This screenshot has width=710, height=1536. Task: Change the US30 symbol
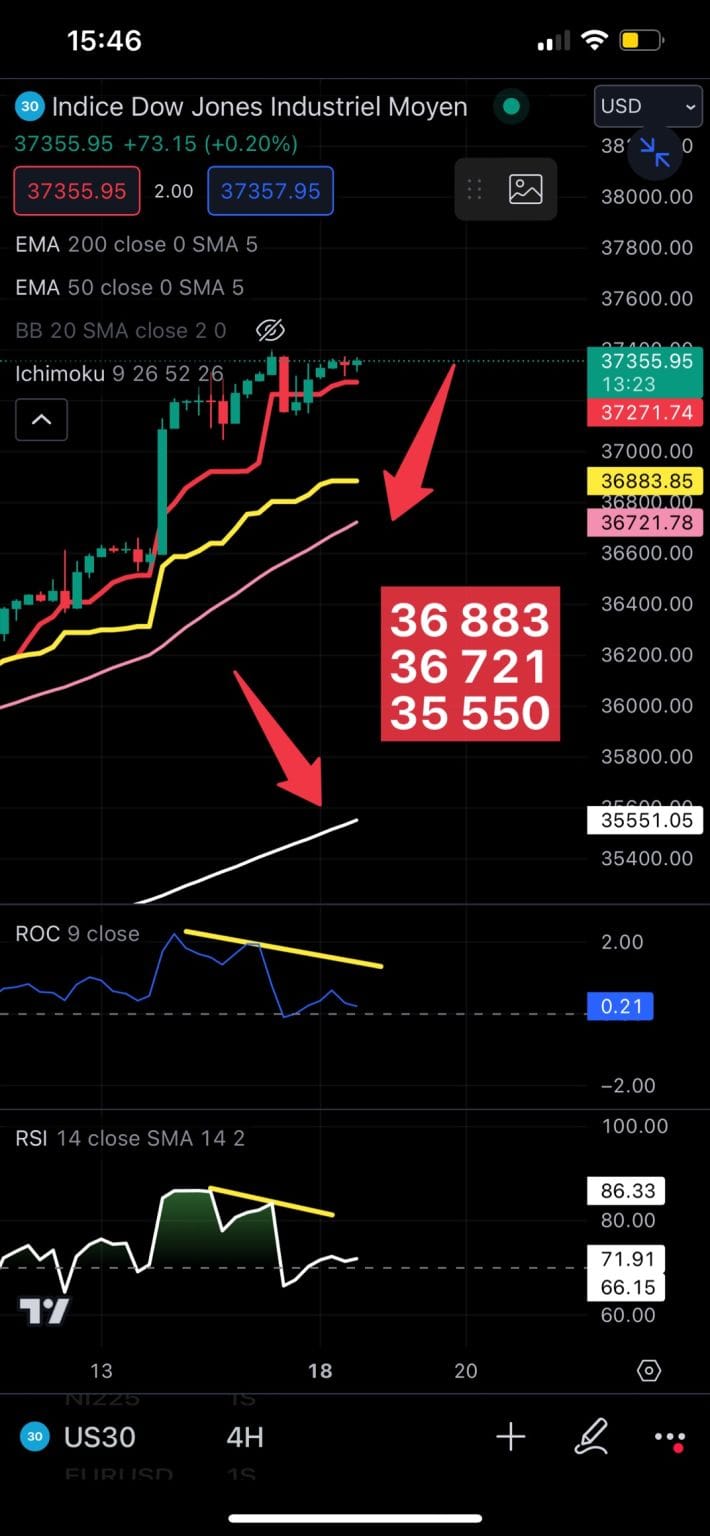coord(99,1438)
